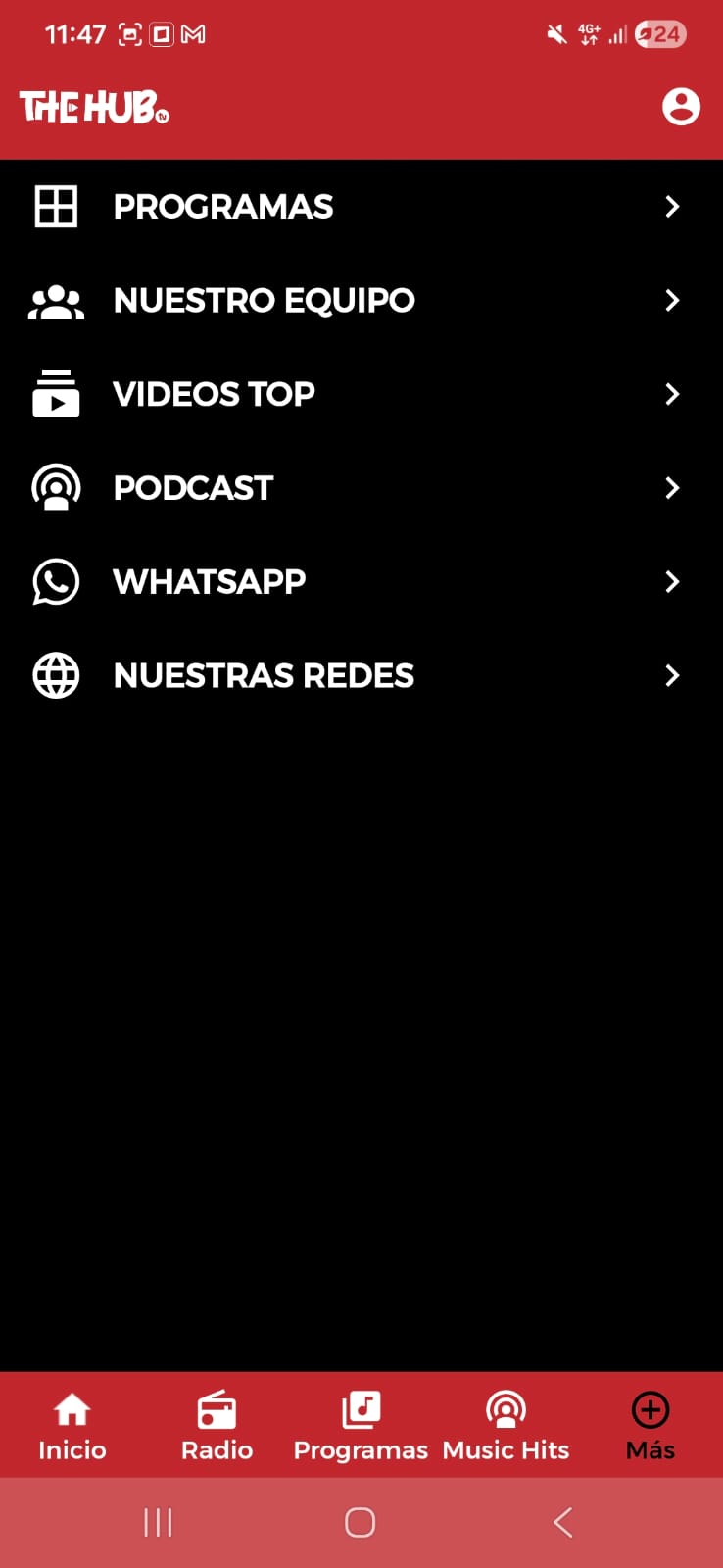Open the PROGRAMAS menu row
This screenshot has height=1568, width=723.
point(361,207)
